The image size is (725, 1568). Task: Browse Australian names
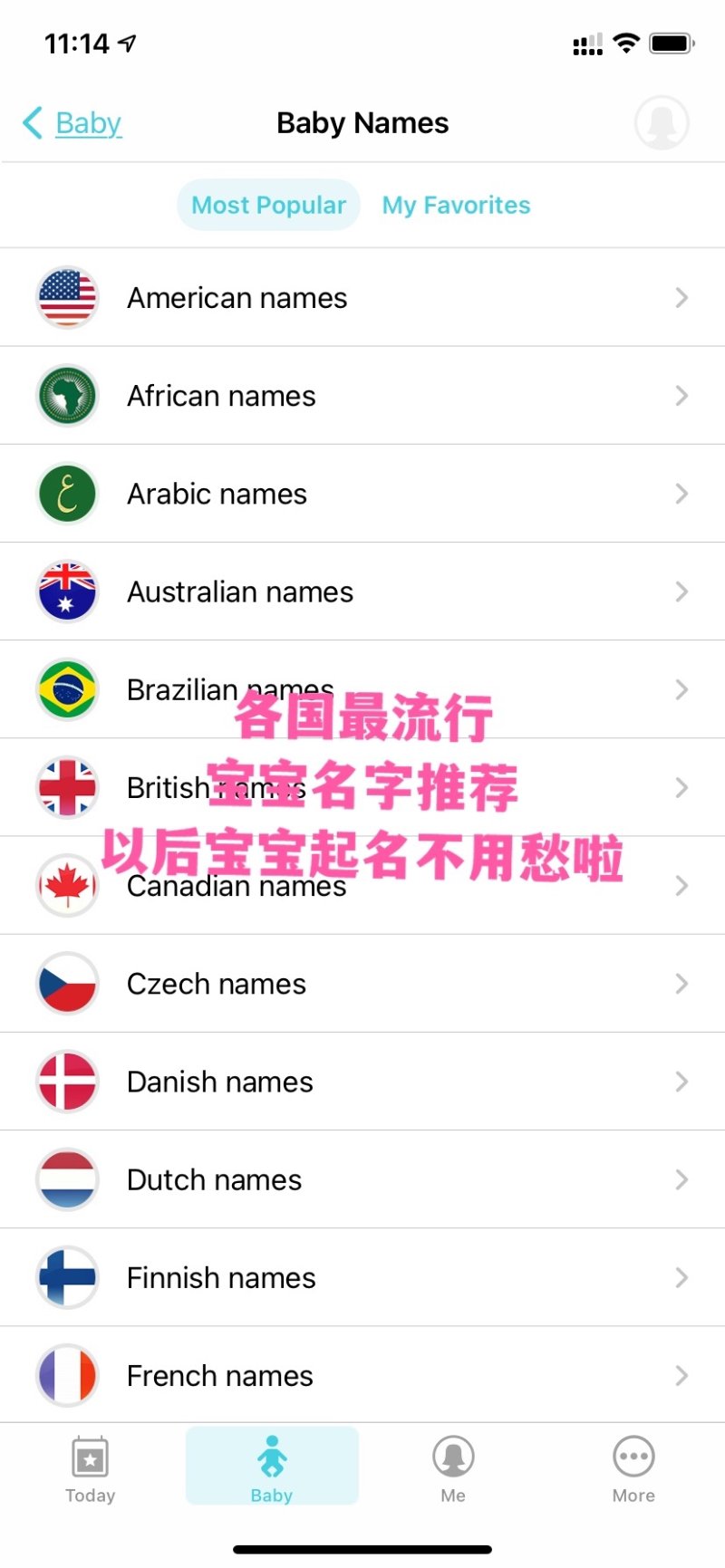coord(362,592)
